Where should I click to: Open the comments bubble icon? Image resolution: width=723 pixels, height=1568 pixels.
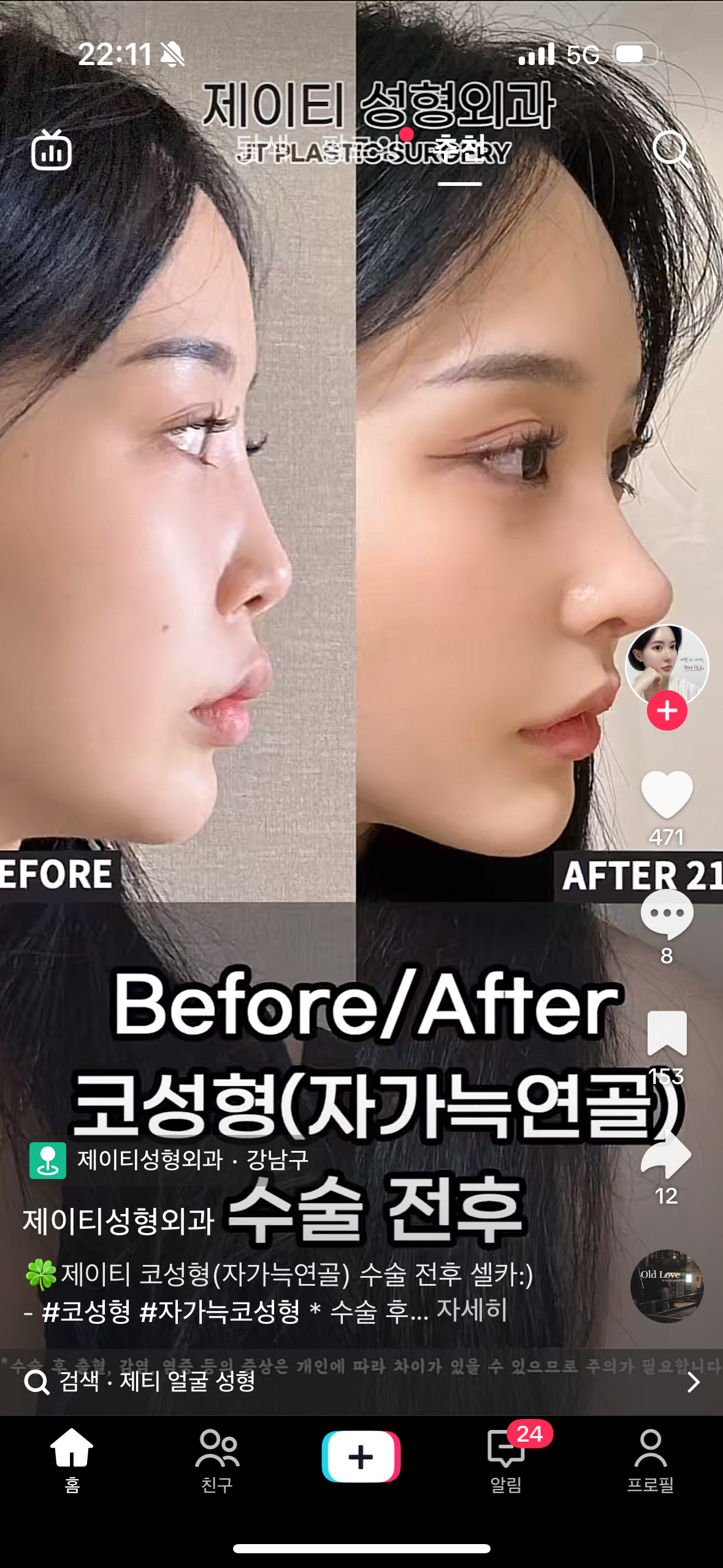(x=667, y=914)
